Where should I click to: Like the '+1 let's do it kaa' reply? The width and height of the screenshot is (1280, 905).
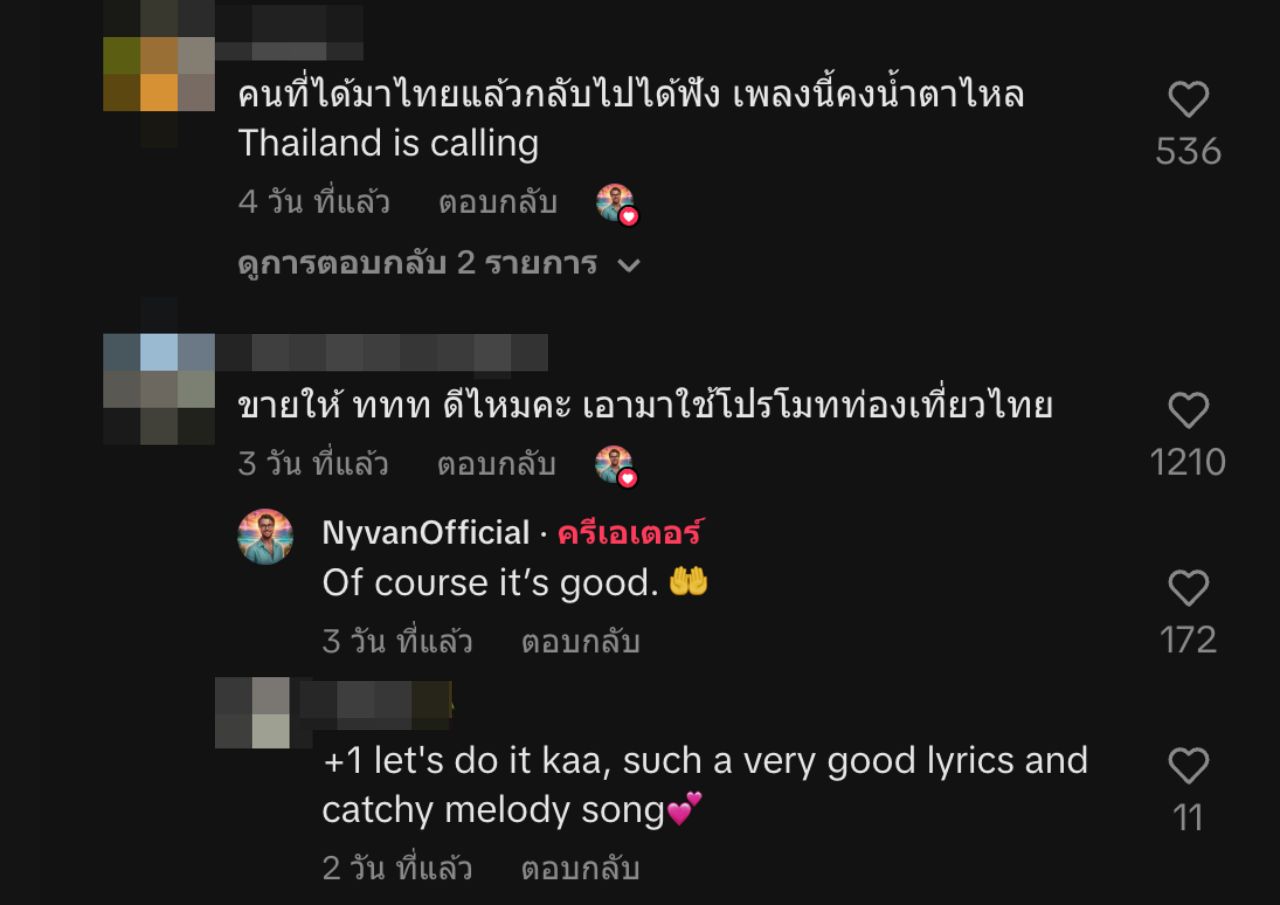1188,767
